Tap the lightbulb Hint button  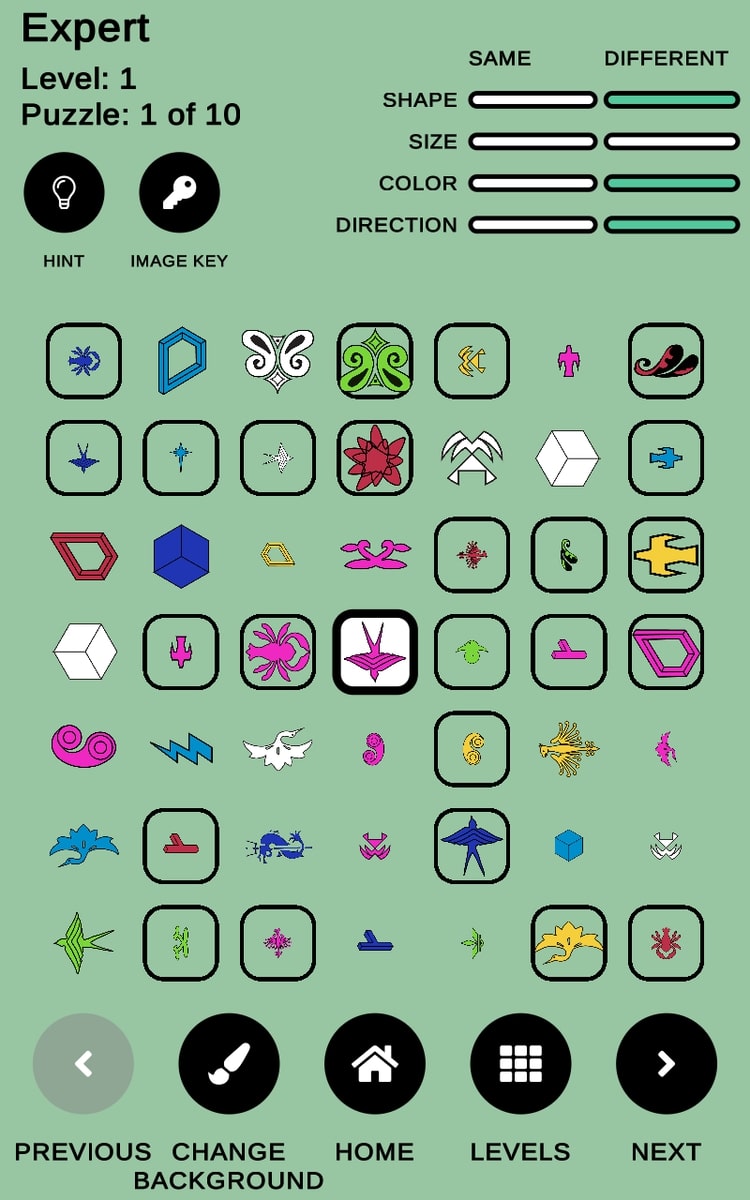(x=64, y=192)
